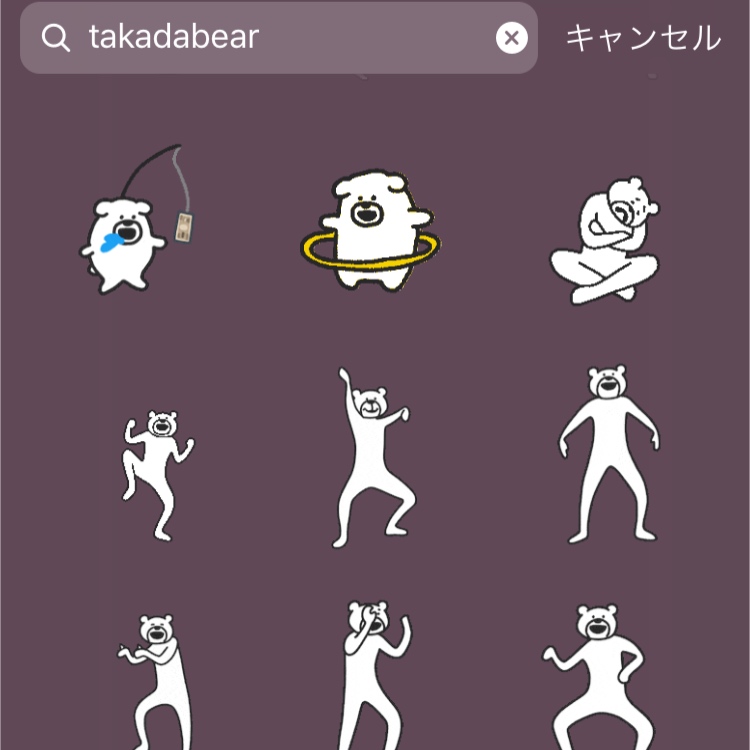Cancel the sticker search (キャンセル)
The height and width of the screenshot is (750, 750).
(x=642, y=38)
